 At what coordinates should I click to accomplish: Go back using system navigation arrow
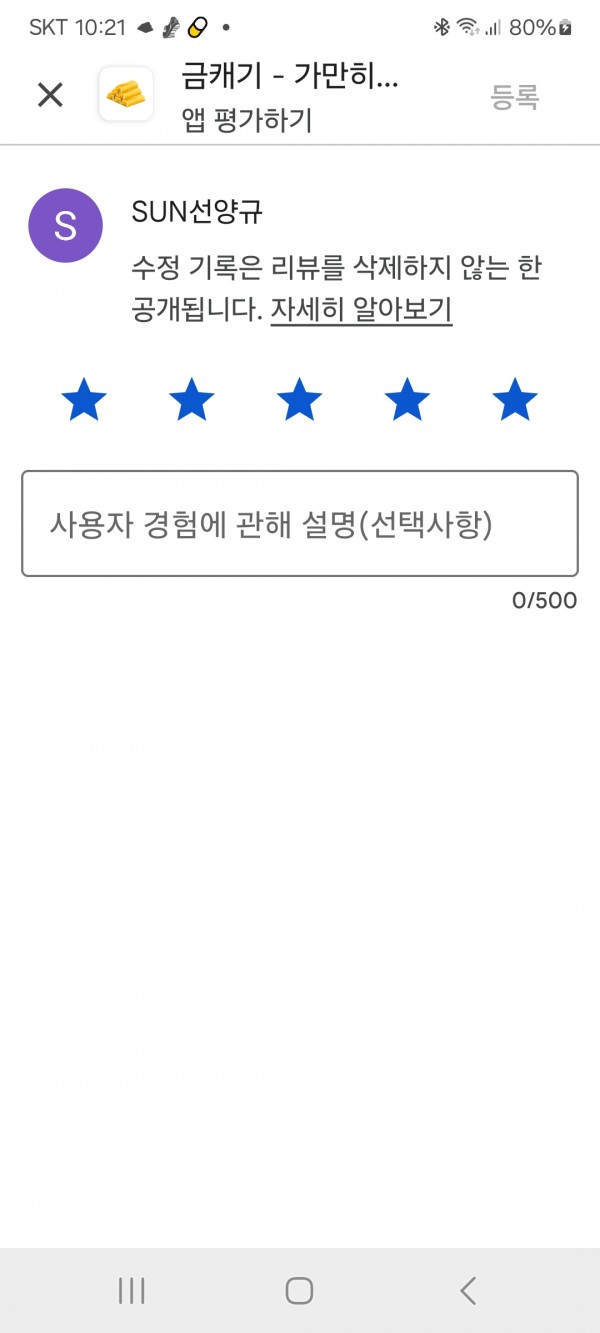(467, 1290)
